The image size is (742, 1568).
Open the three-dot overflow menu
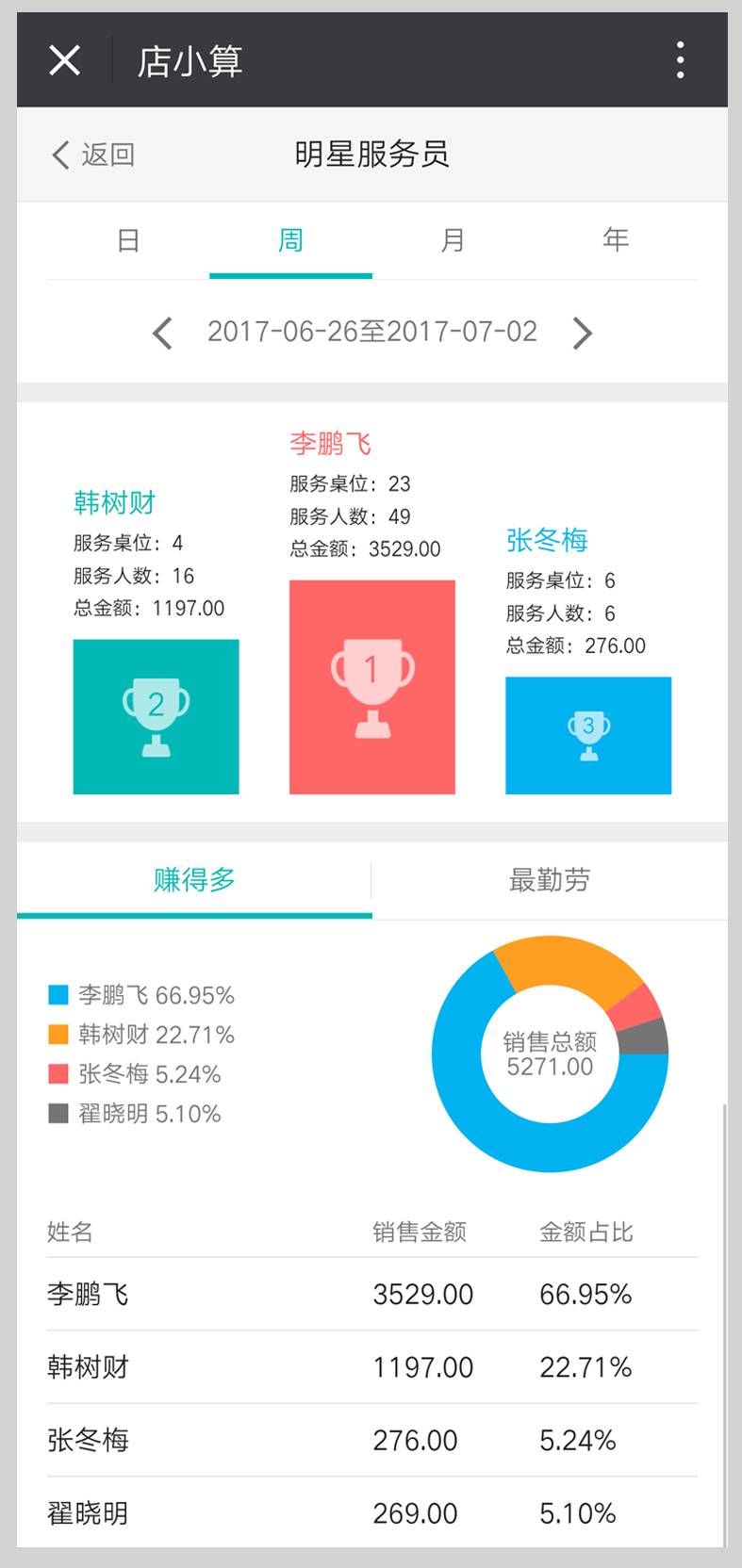tap(680, 61)
